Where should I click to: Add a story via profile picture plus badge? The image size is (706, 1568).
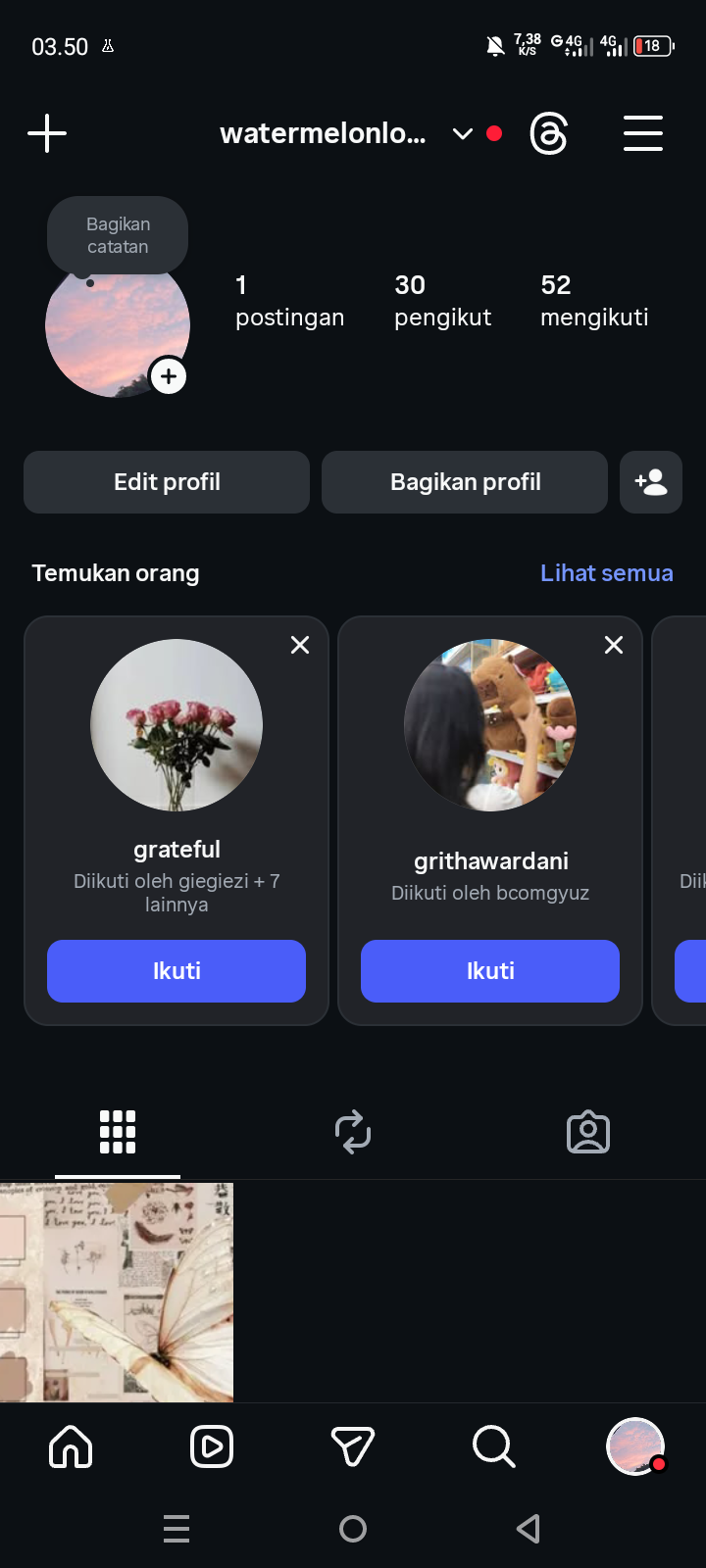pyautogui.click(x=169, y=376)
